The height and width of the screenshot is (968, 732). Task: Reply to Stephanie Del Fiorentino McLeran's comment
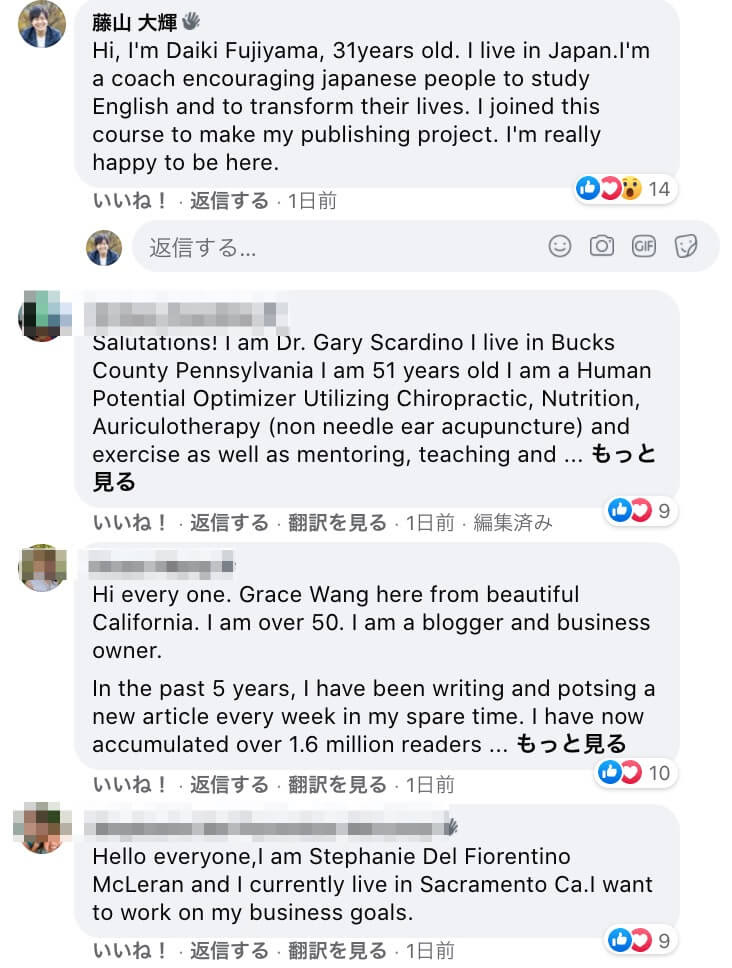pos(229,950)
